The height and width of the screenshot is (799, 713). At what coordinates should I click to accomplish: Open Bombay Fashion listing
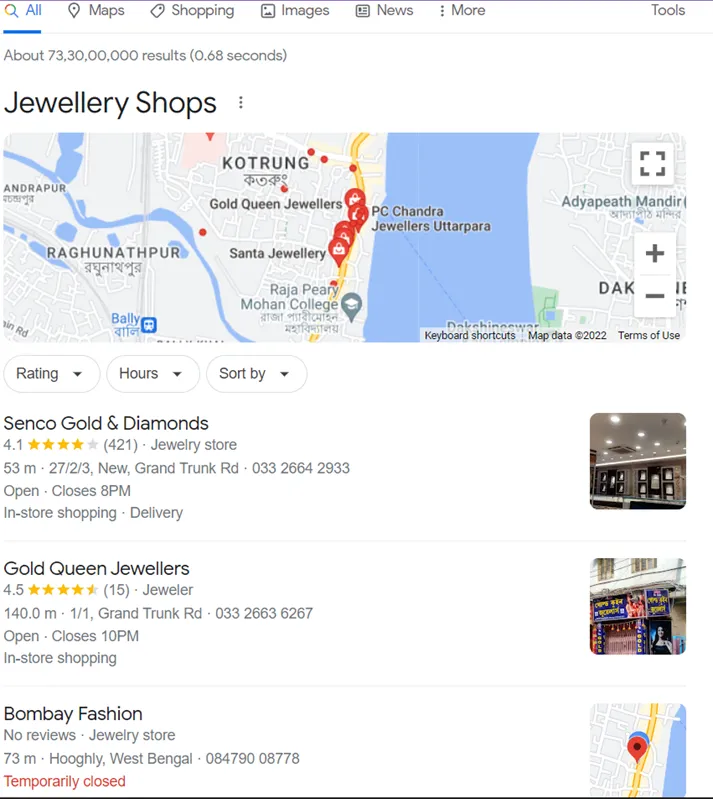pyautogui.click(x=73, y=714)
